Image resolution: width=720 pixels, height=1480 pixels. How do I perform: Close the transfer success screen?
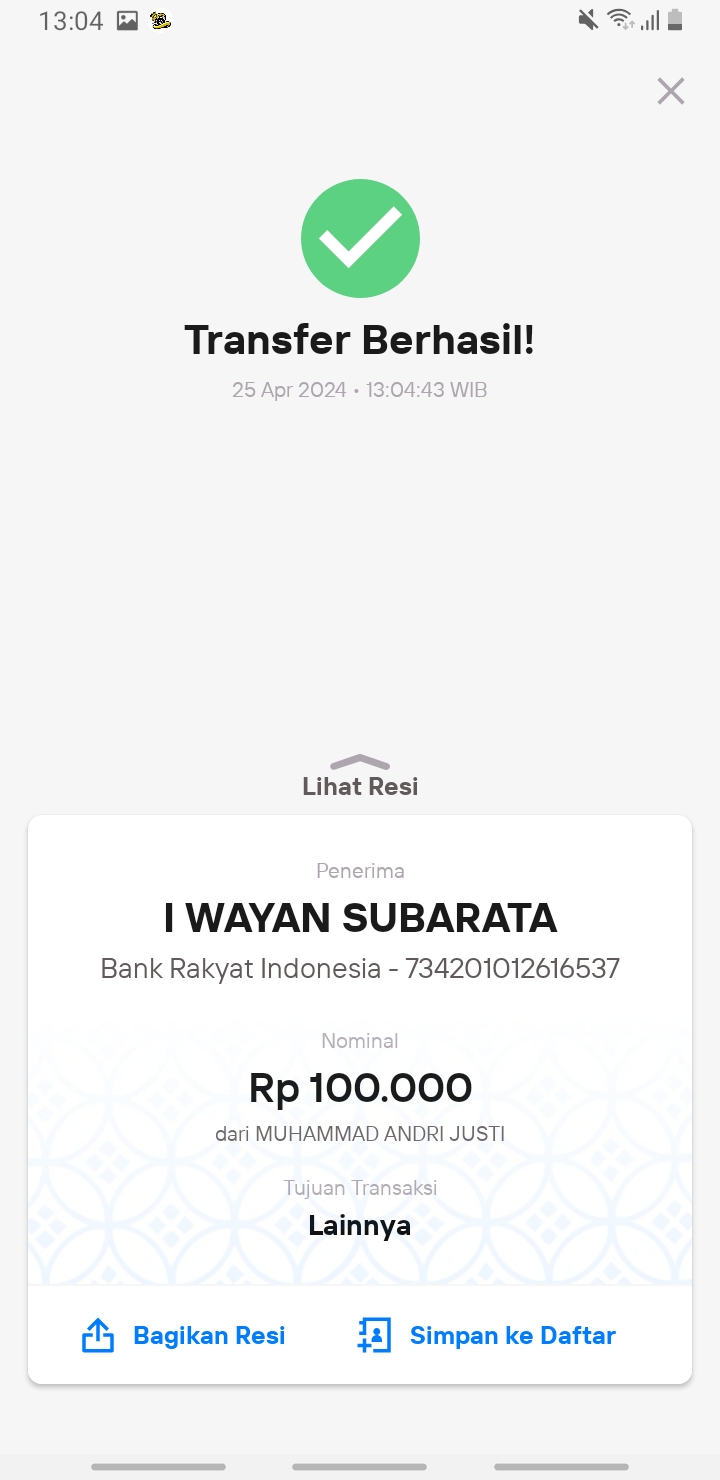pos(670,91)
